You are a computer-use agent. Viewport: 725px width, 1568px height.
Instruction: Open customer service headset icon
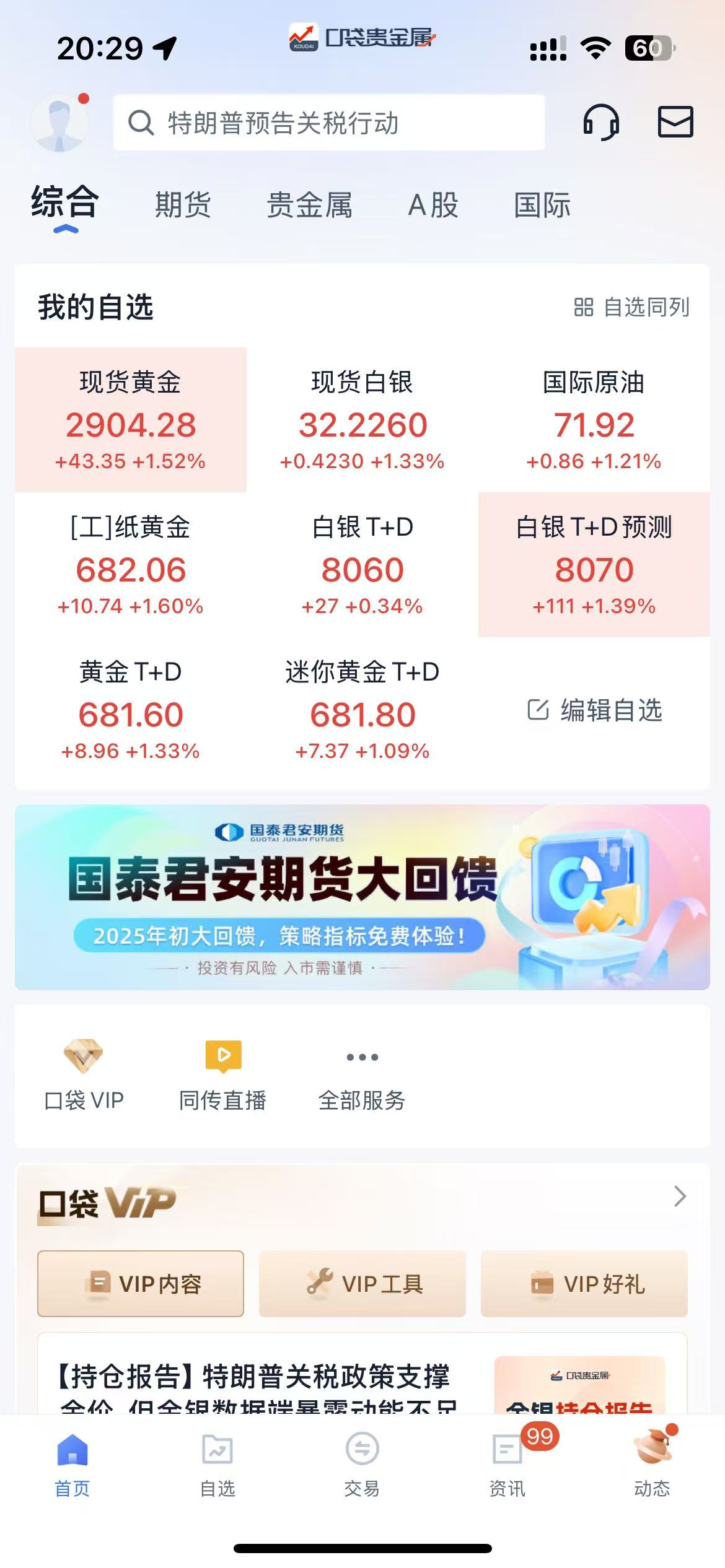600,122
